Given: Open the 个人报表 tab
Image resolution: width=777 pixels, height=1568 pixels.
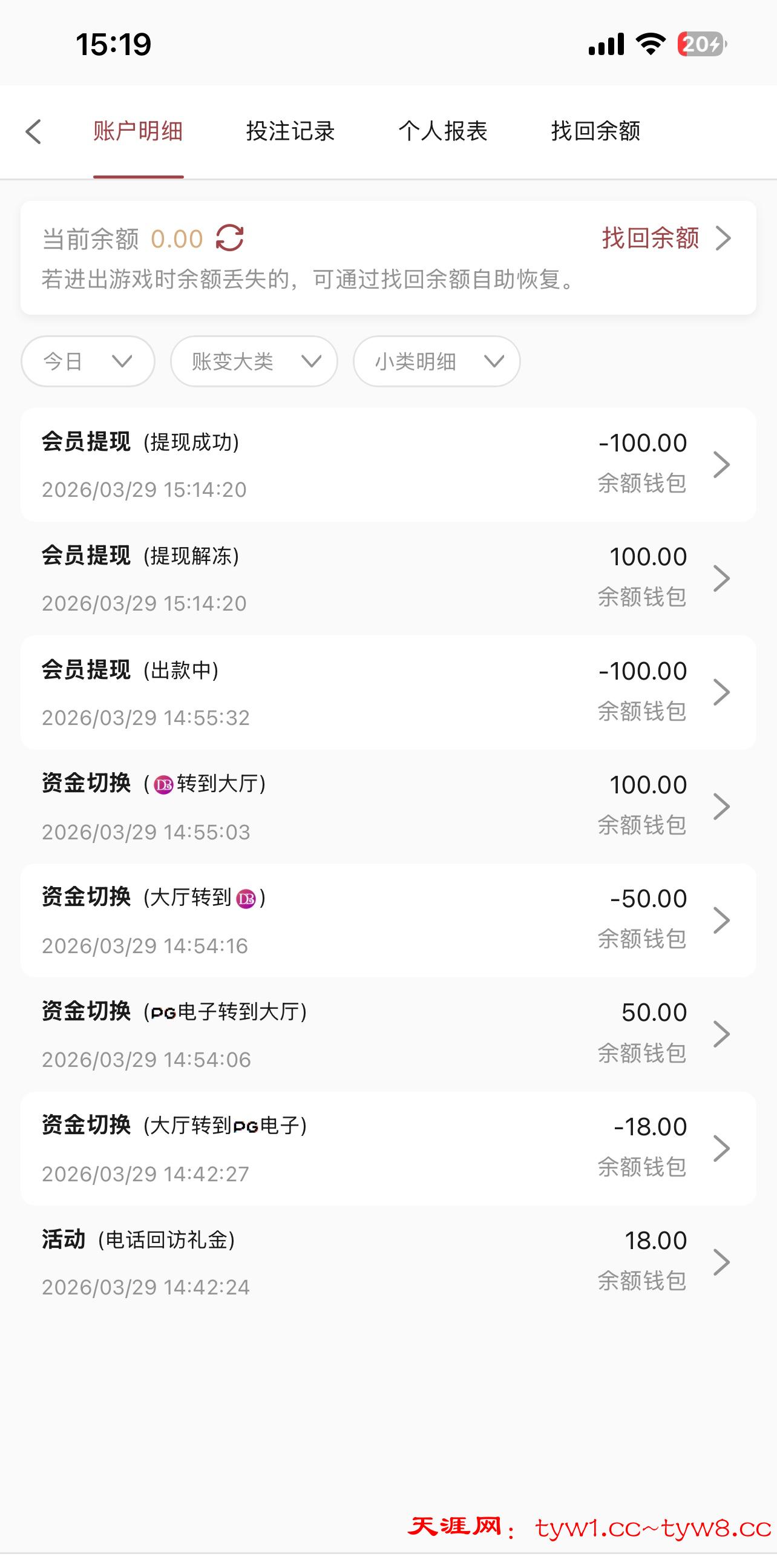Looking at the screenshot, I should point(443,131).
